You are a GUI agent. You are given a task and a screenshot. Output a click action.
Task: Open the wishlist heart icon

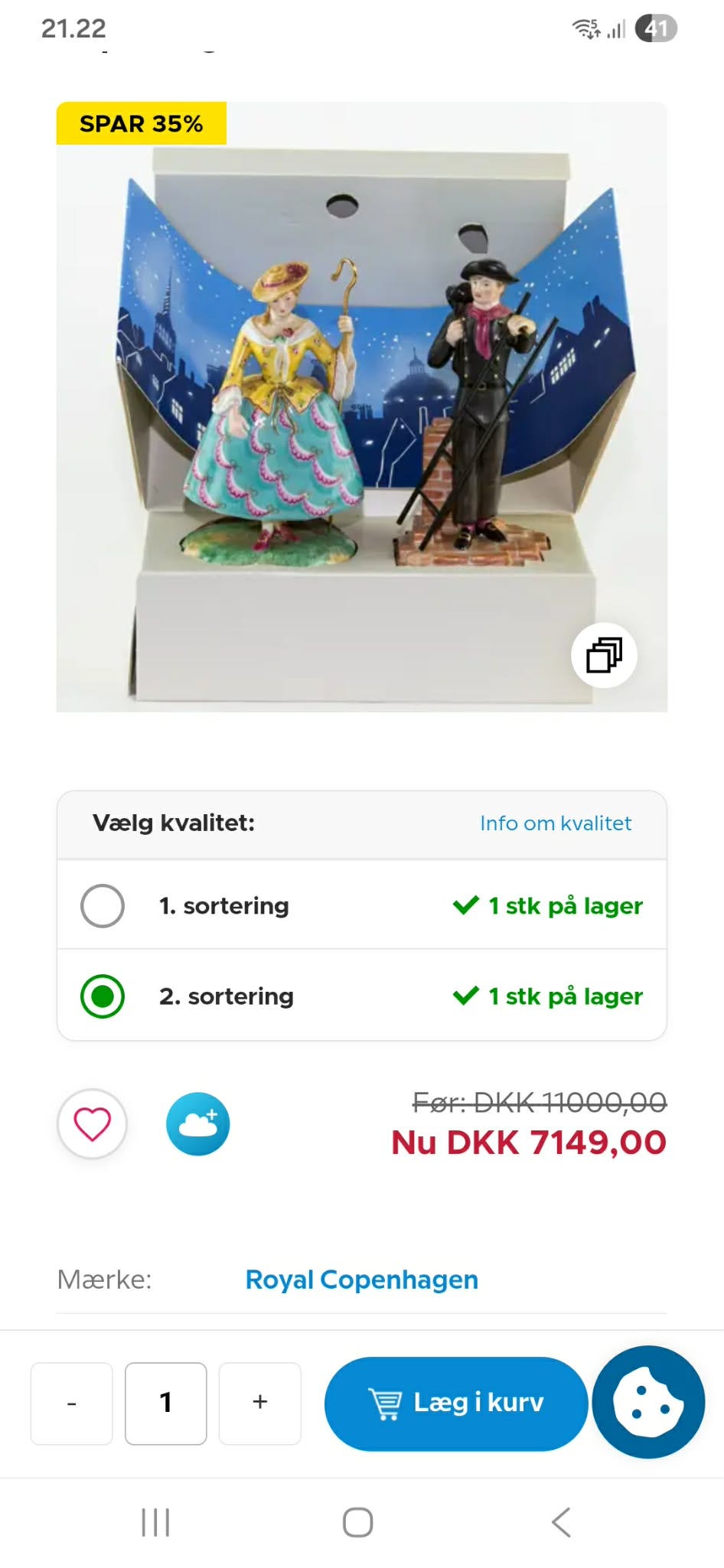pyautogui.click(x=91, y=1123)
